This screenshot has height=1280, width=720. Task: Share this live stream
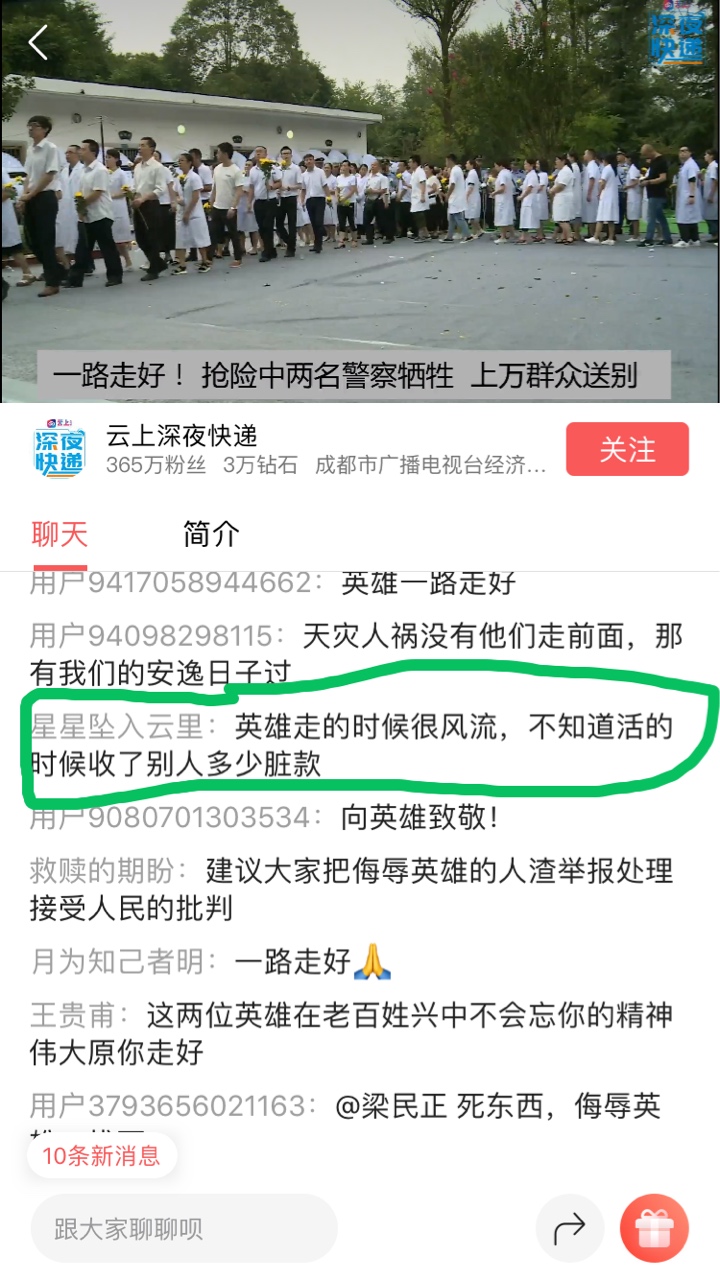(x=569, y=1228)
